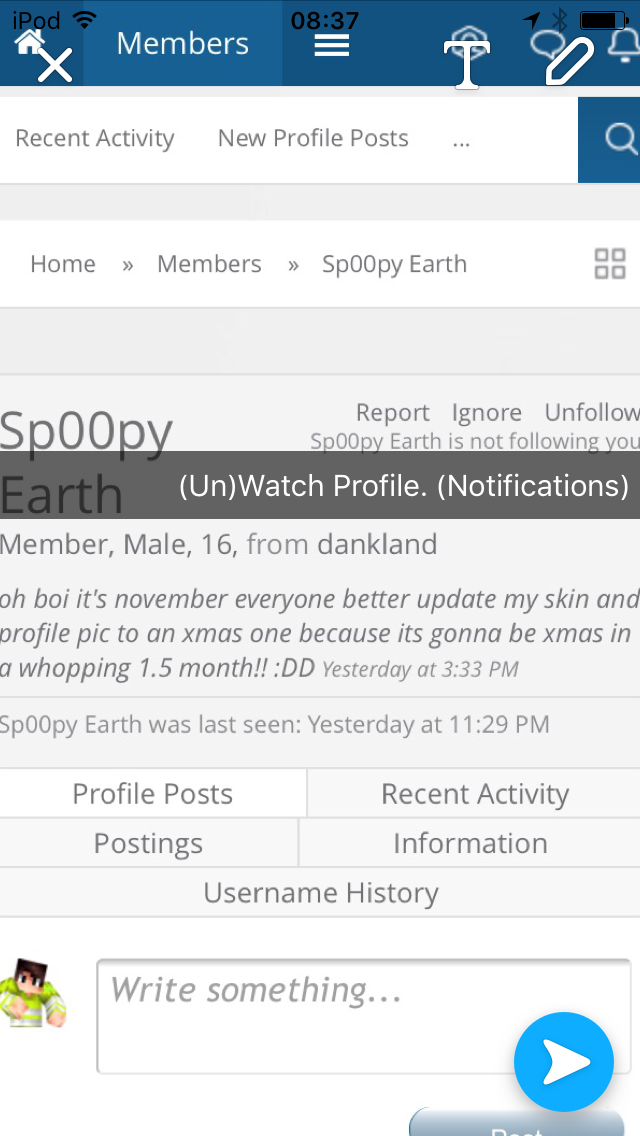Tap the Write something text box
The height and width of the screenshot is (1136, 640).
click(x=364, y=1016)
